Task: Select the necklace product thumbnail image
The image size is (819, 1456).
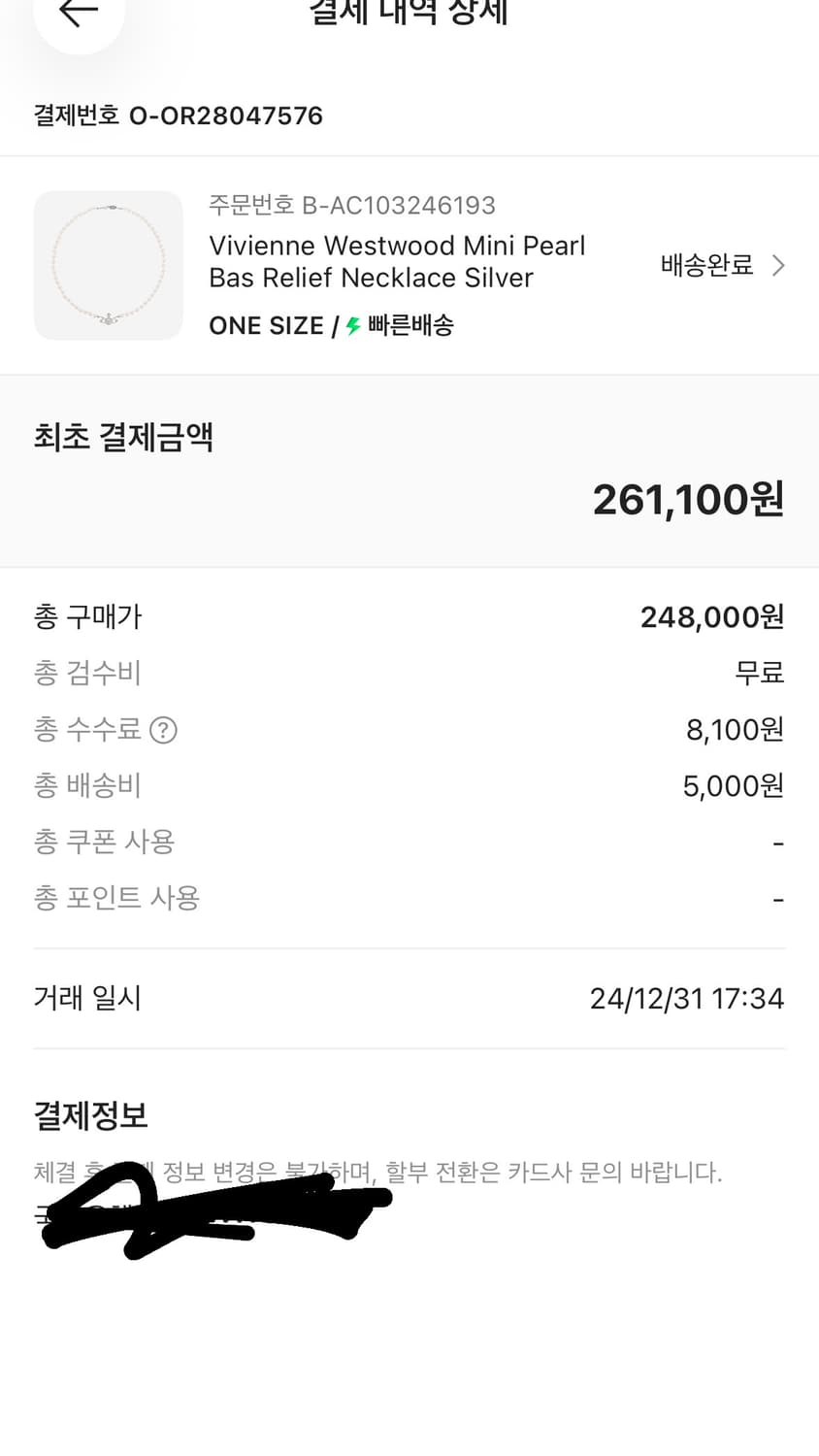Action: tap(108, 265)
